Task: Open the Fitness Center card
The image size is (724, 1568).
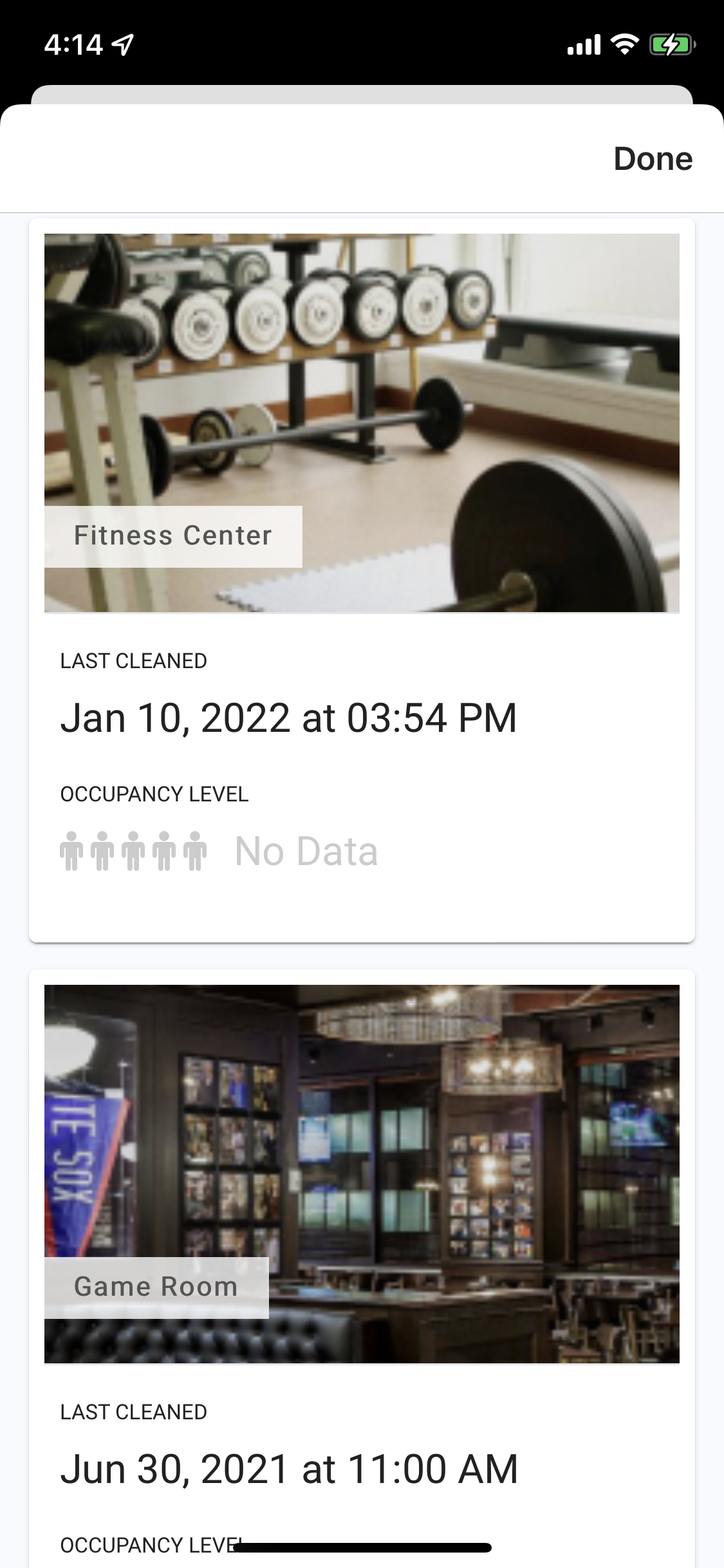Action: click(361, 422)
